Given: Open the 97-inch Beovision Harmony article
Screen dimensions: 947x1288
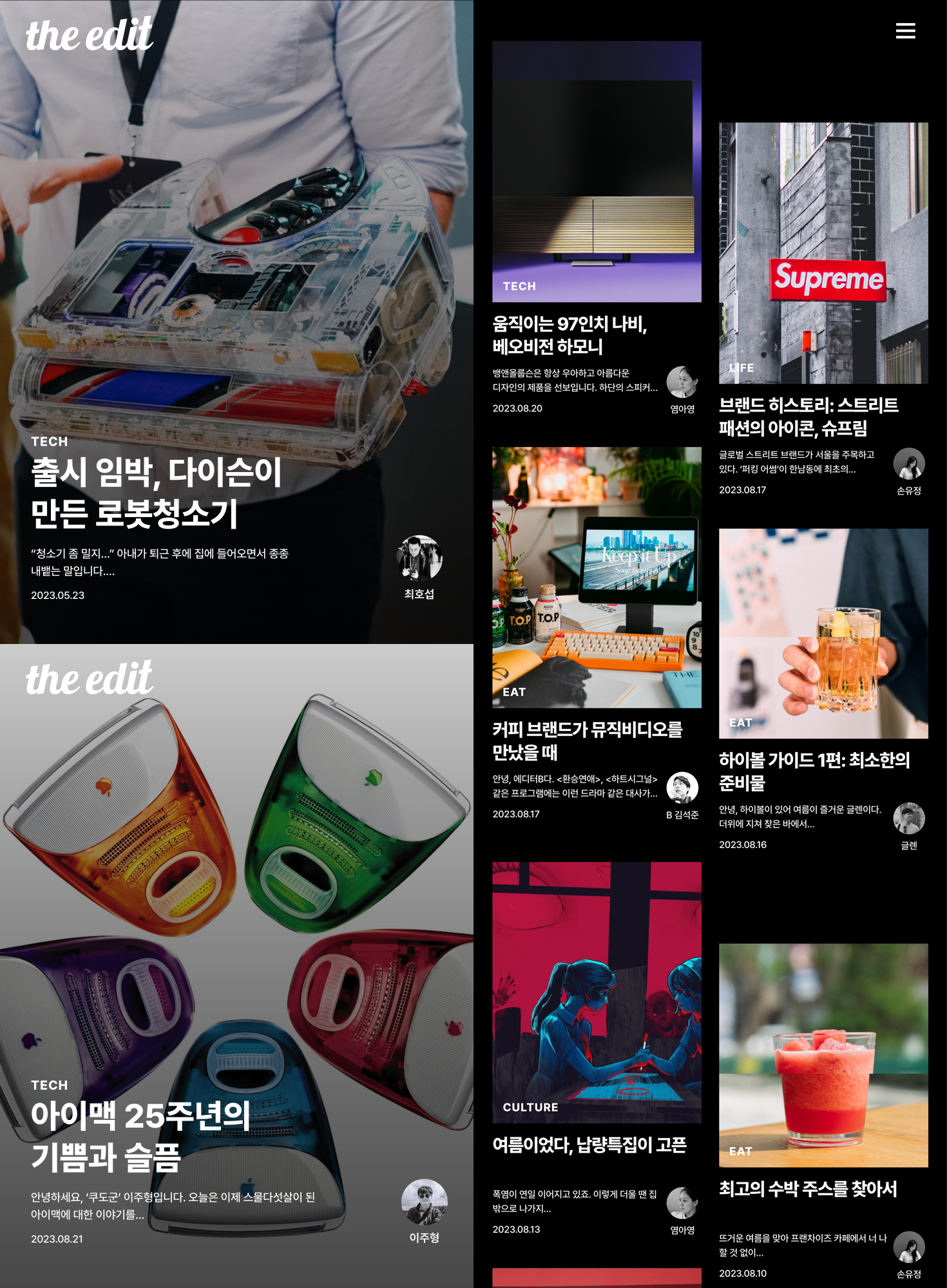Looking at the screenshot, I should pyautogui.click(x=569, y=335).
